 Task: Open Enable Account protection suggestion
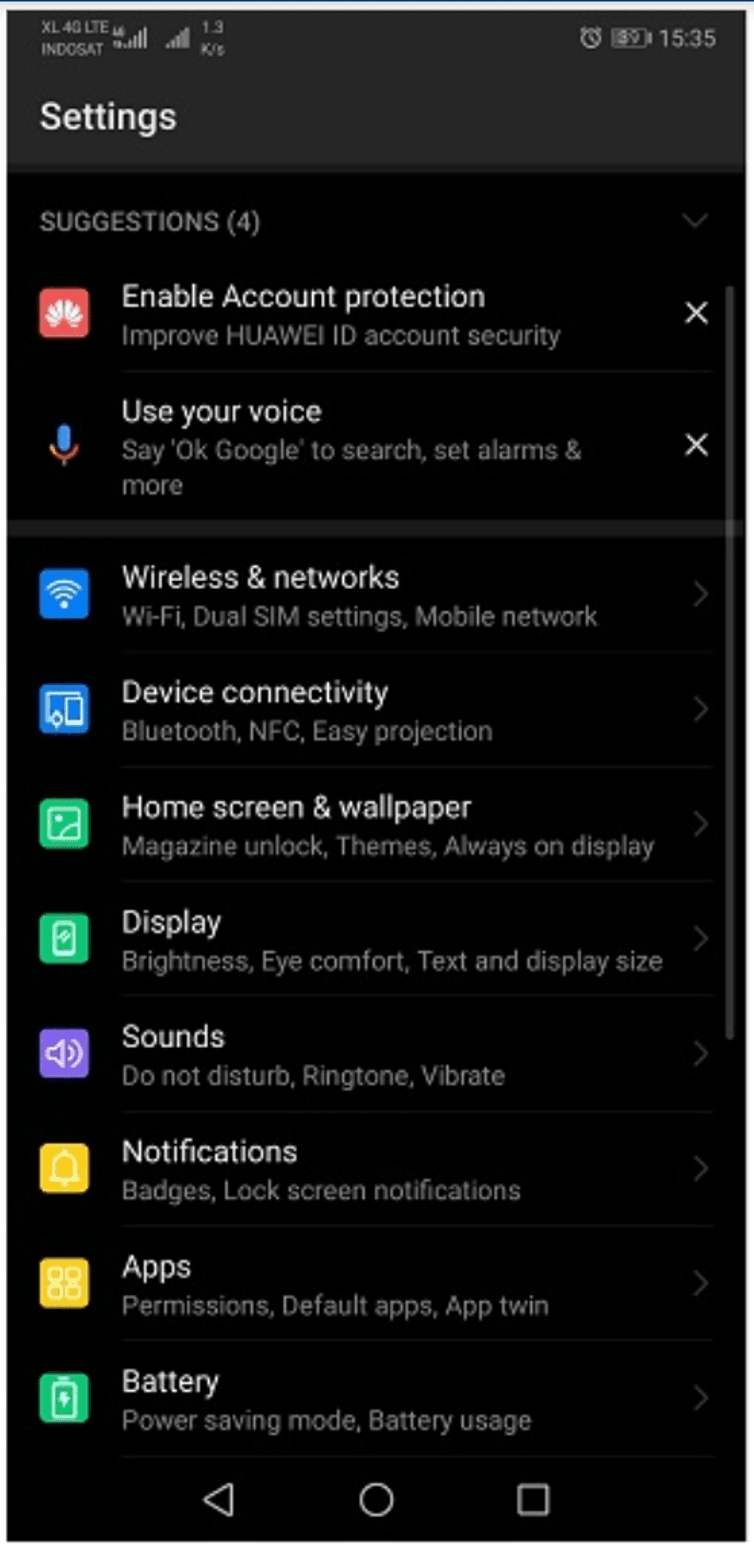[x=340, y=315]
